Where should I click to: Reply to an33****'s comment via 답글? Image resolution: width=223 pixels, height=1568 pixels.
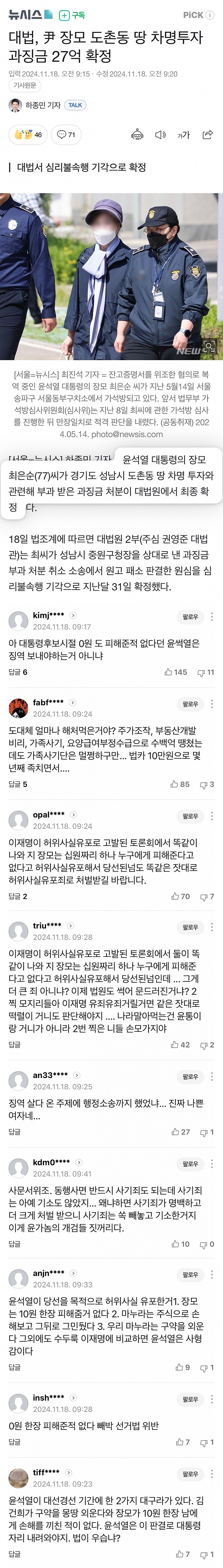point(14,1132)
